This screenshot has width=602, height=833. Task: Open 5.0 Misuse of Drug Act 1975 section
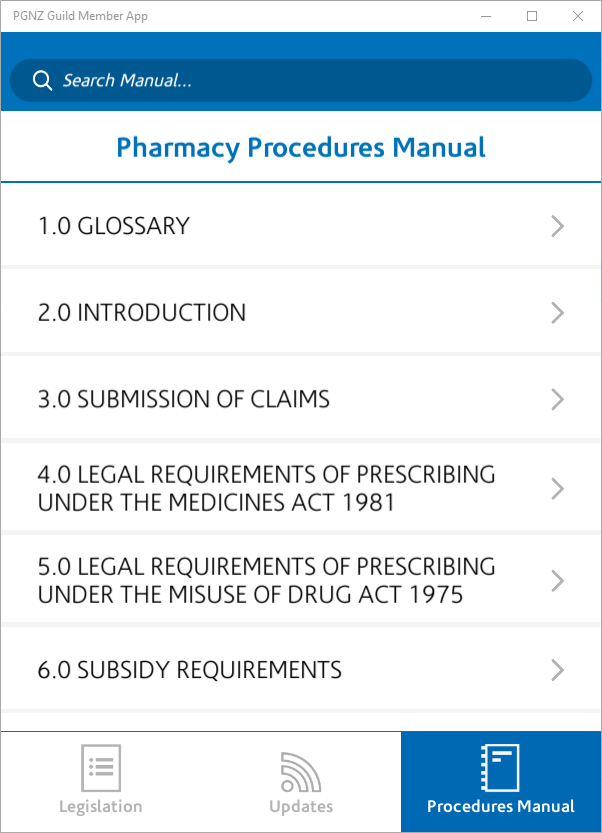point(300,580)
